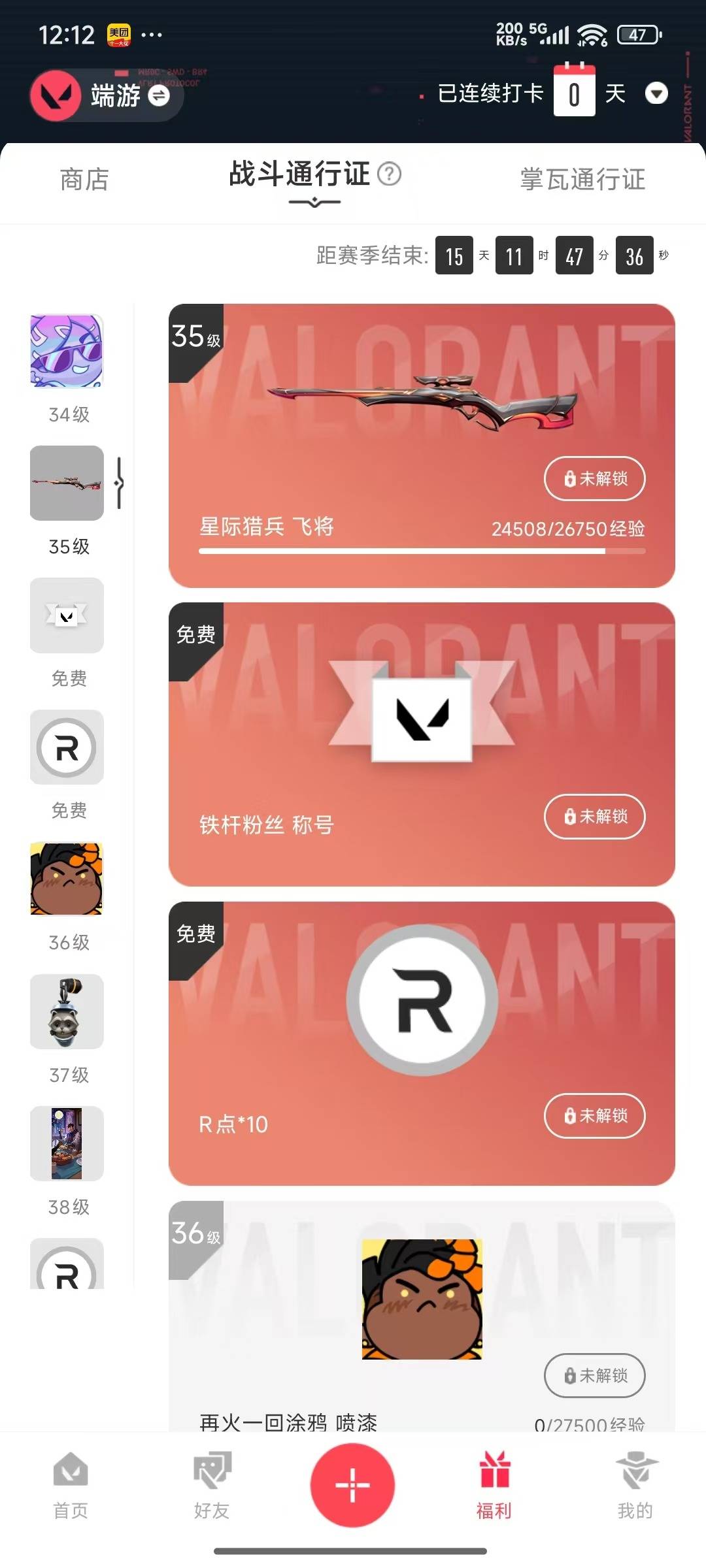Screen dimensions: 706x1568
Task: Tap 未解锁 on 再火一回涂鸦 喷漆 card
Action: pyautogui.click(x=594, y=1376)
